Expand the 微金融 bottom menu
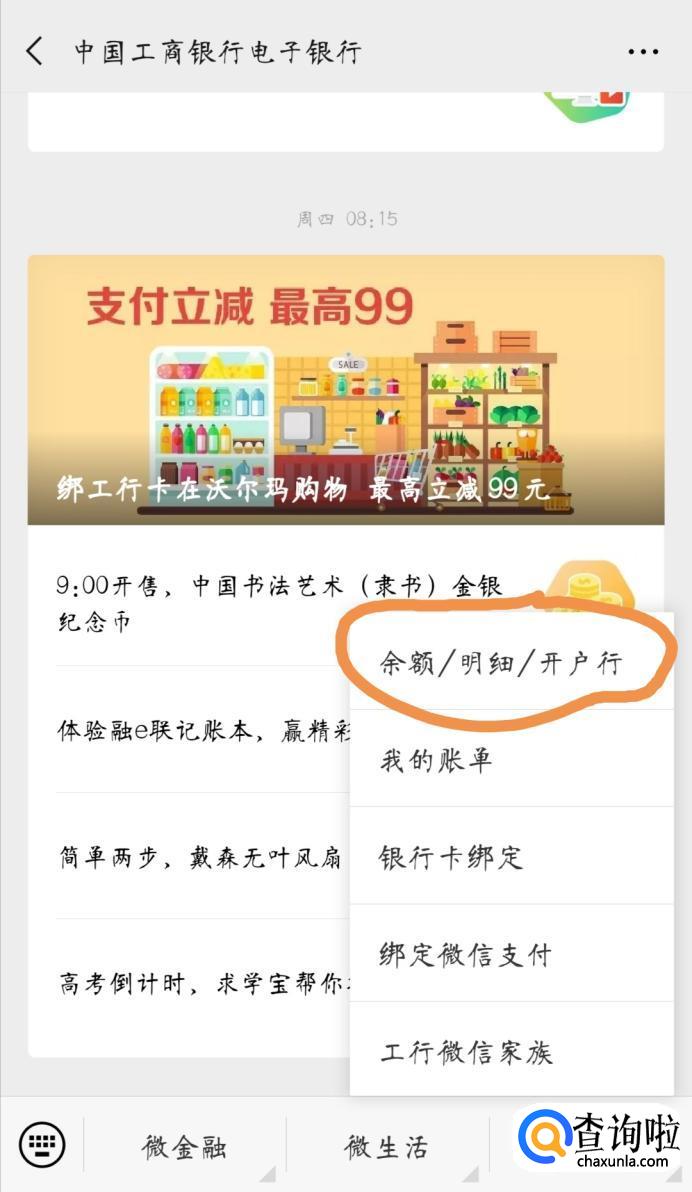Image resolution: width=692 pixels, height=1192 pixels. point(186,1147)
